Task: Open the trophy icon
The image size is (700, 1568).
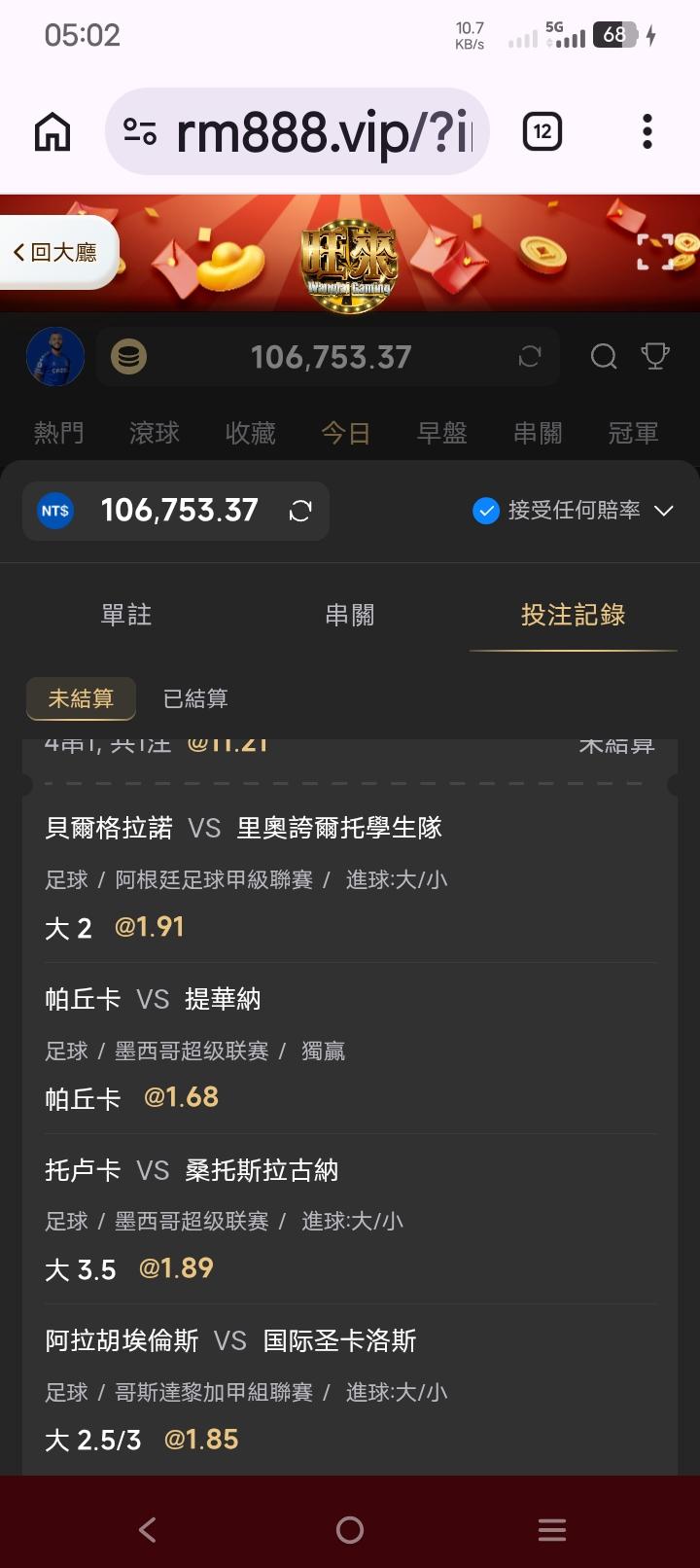Action: [x=655, y=357]
